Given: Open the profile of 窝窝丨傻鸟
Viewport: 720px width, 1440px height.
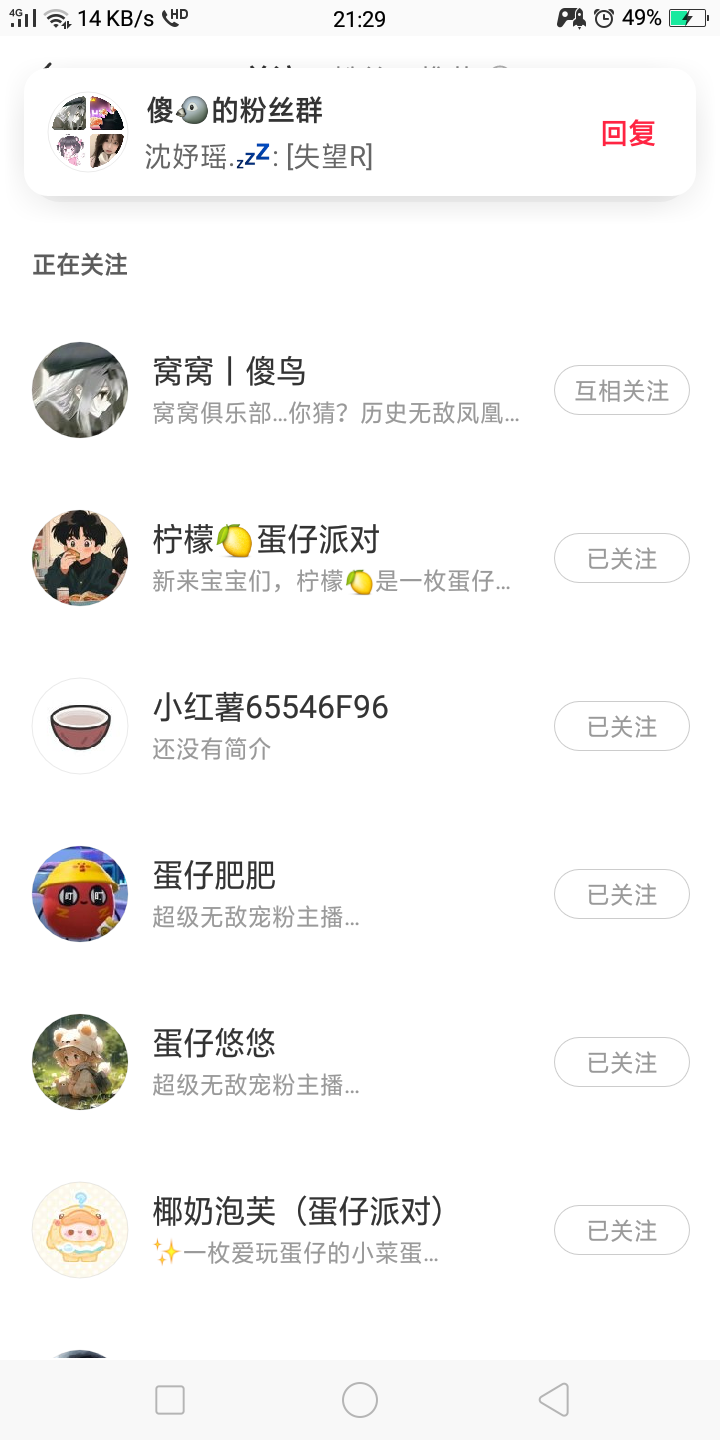Looking at the screenshot, I should pyautogui.click(x=229, y=372).
